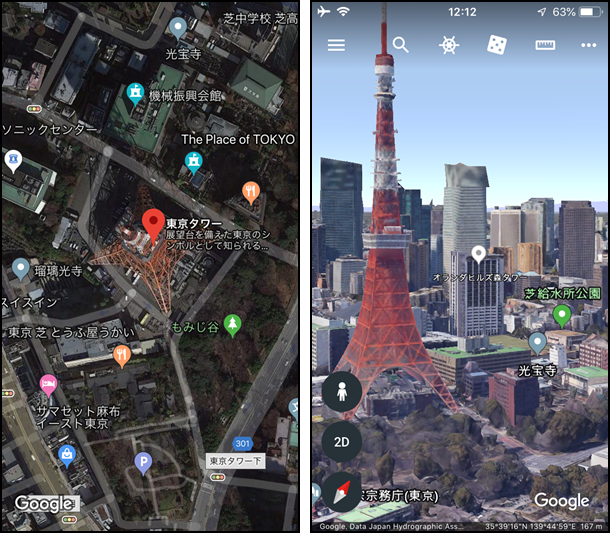
Task: Open the ruler measure tool
Action: [545, 45]
